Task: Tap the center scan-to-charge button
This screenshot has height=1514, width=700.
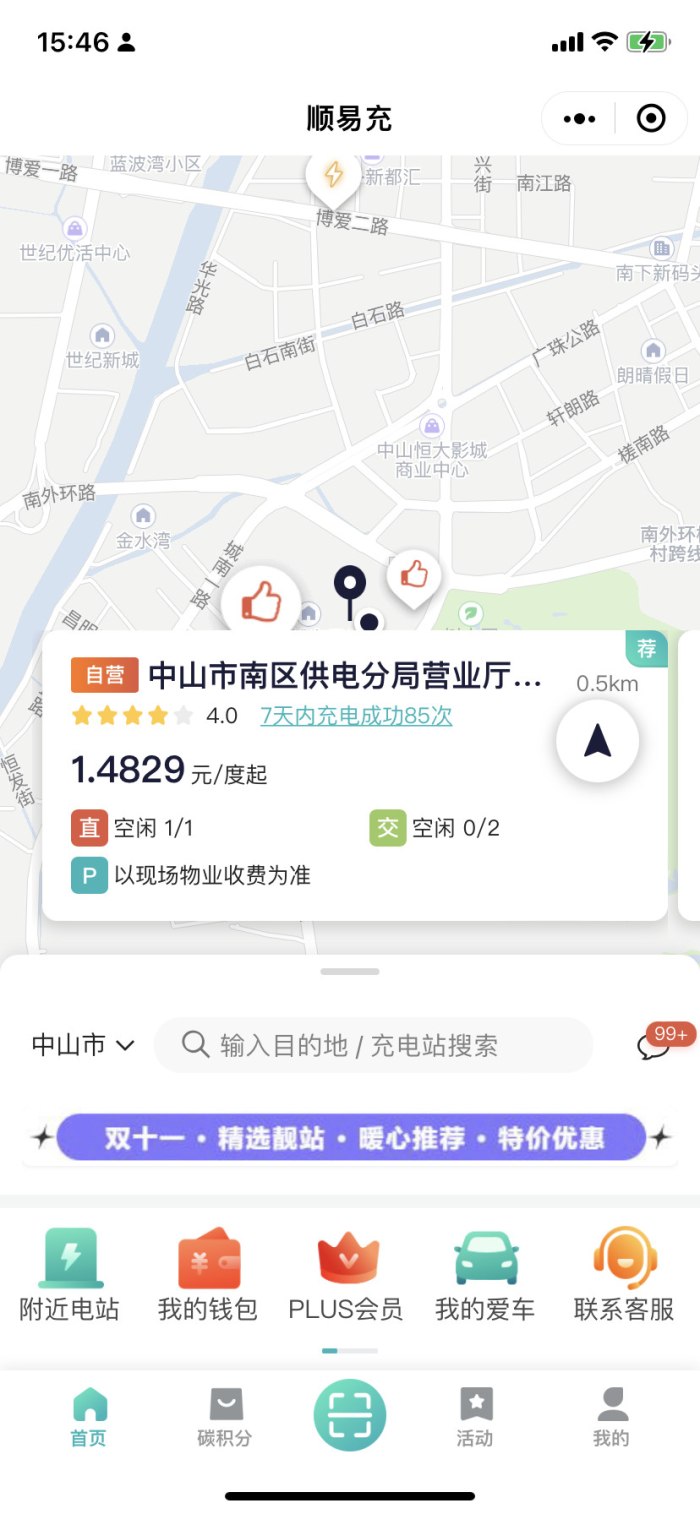Action: [350, 1415]
